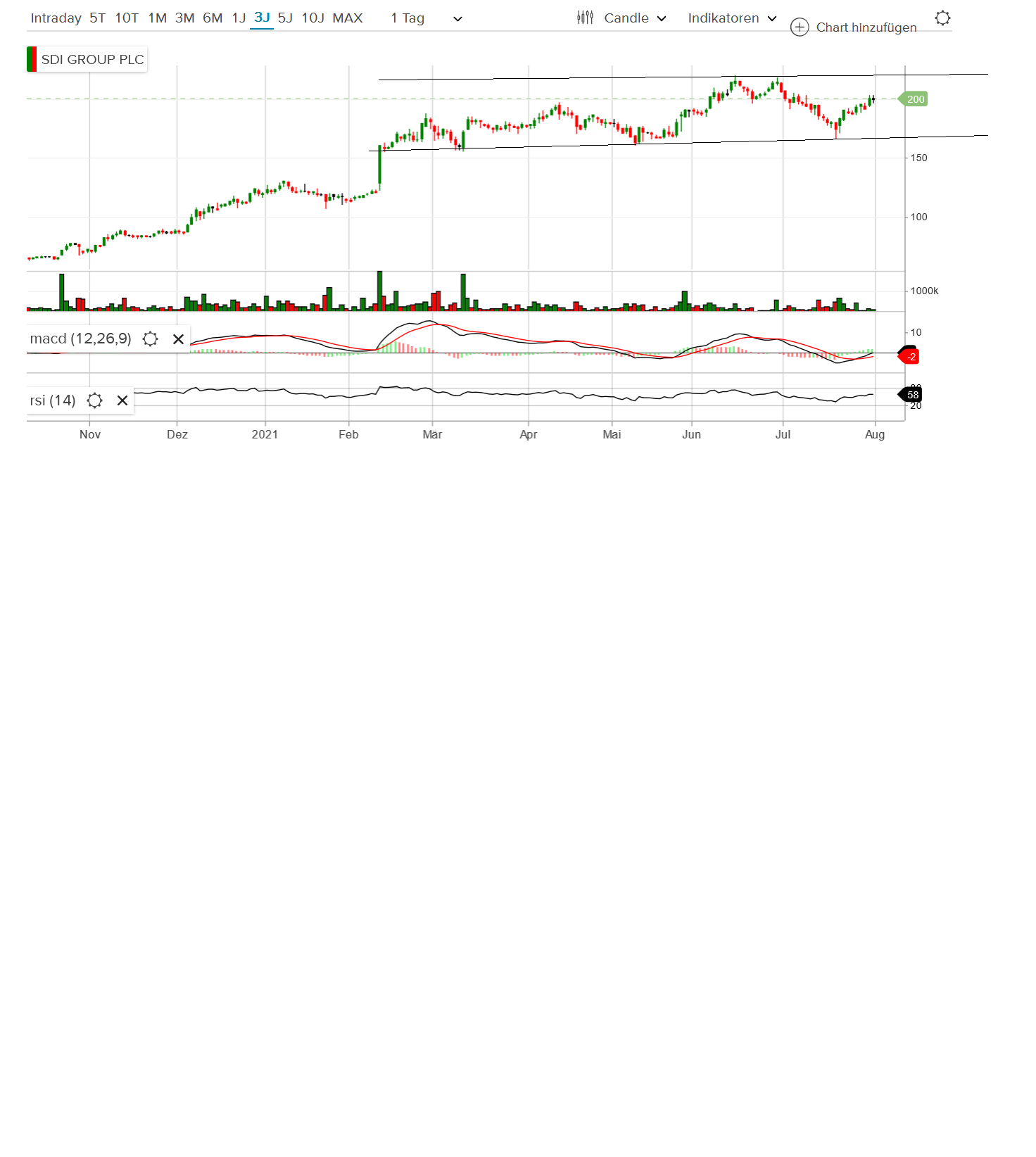This screenshot has height=1157, width=1036.
Task: Select the 3M time range
Action: point(184,18)
